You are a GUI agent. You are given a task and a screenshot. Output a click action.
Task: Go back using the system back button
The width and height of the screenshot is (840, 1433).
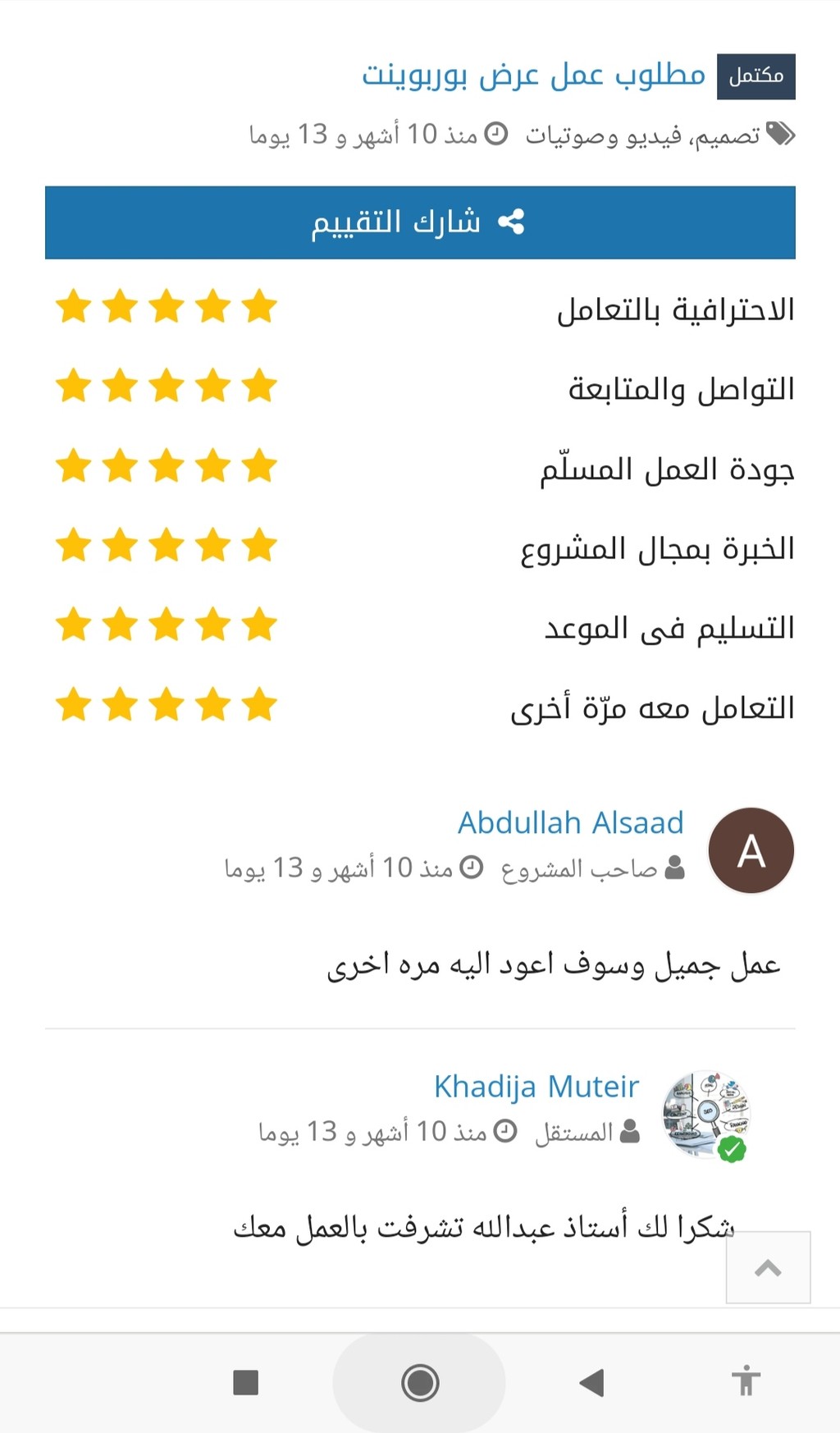point(591,1382)
